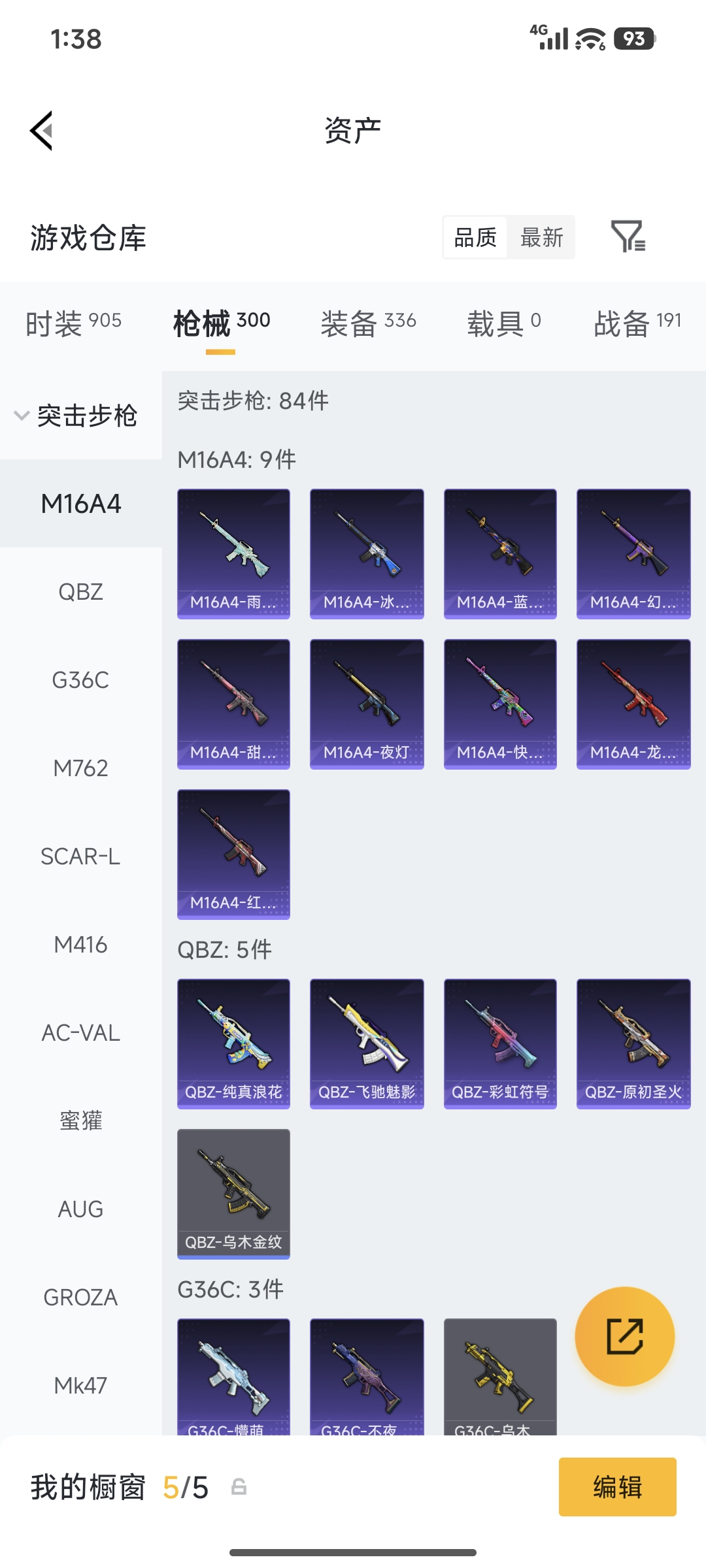
Task: Tap the floating orange share button
Action: point(624,1336)
